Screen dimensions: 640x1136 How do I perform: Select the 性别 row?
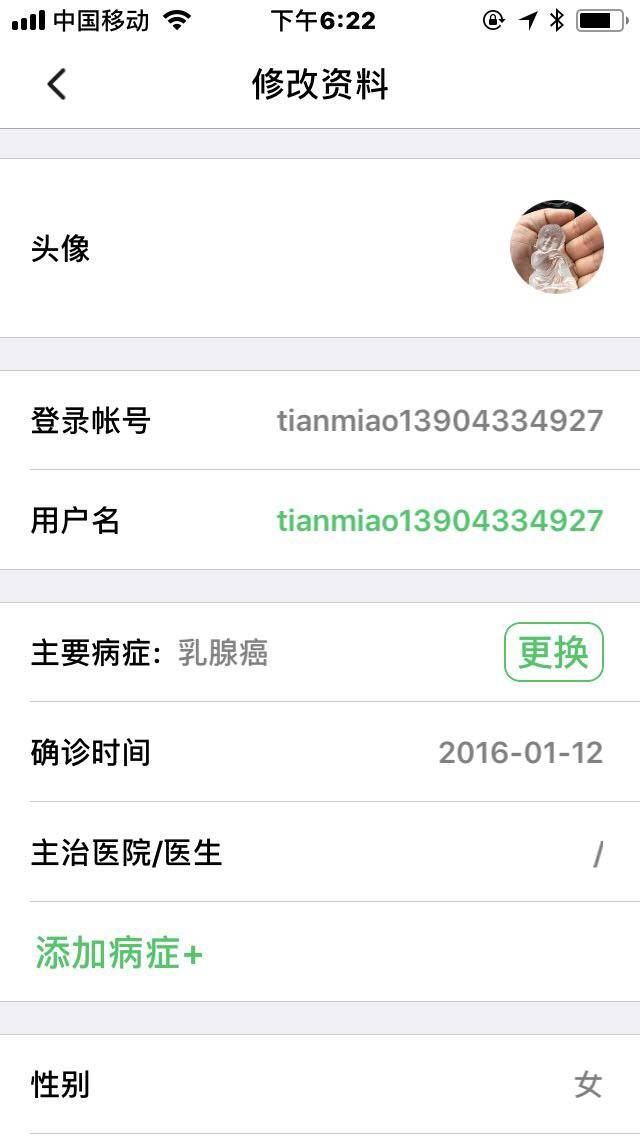tap(320, 1084)
